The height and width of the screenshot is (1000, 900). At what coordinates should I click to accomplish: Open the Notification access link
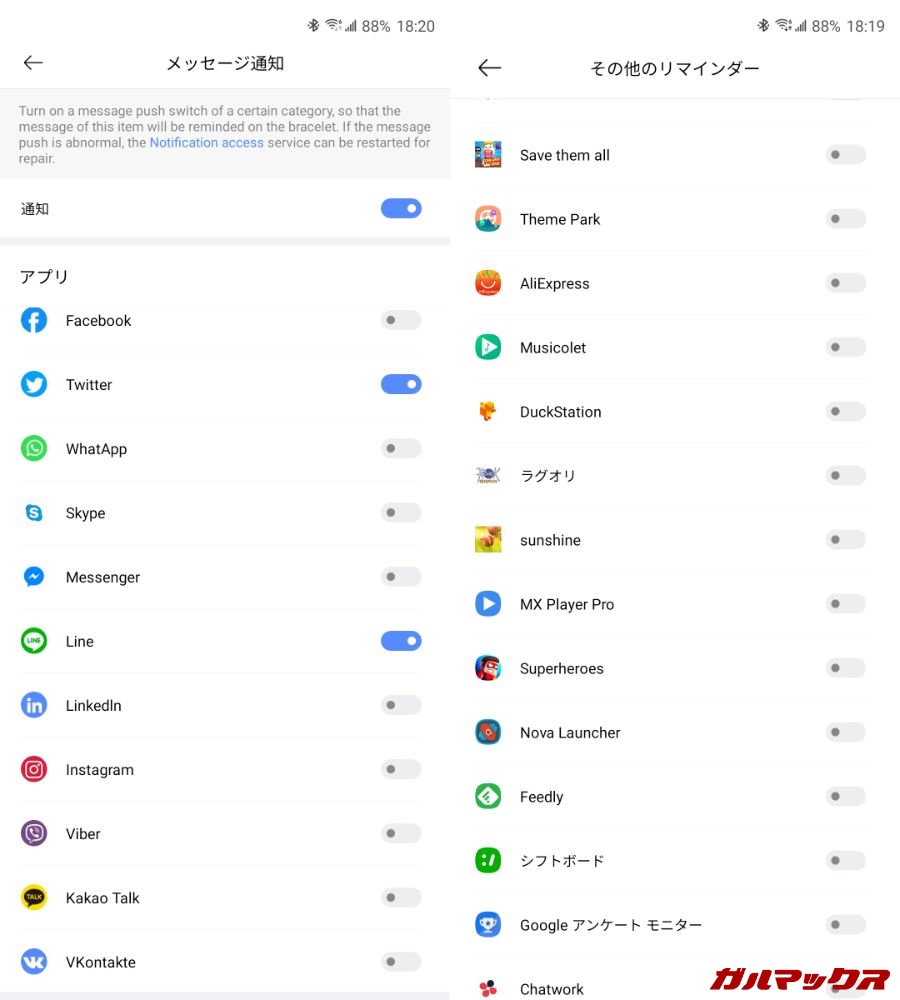[206, 143]
